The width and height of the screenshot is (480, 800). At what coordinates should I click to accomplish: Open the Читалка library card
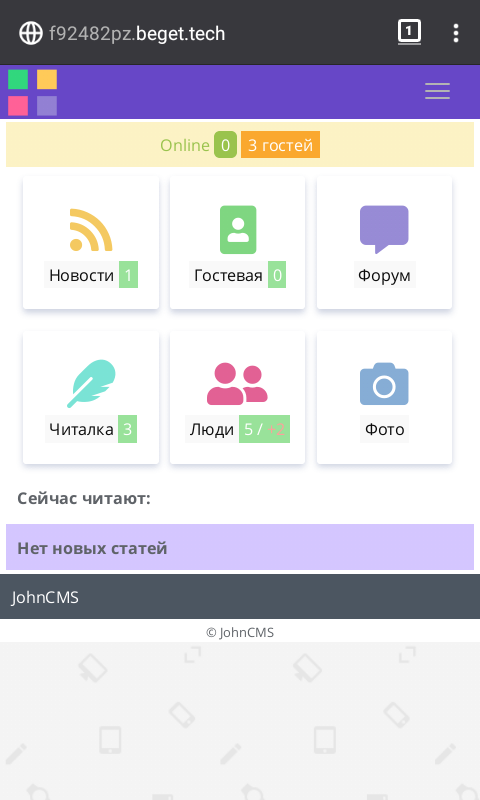[x=91, y=397]
